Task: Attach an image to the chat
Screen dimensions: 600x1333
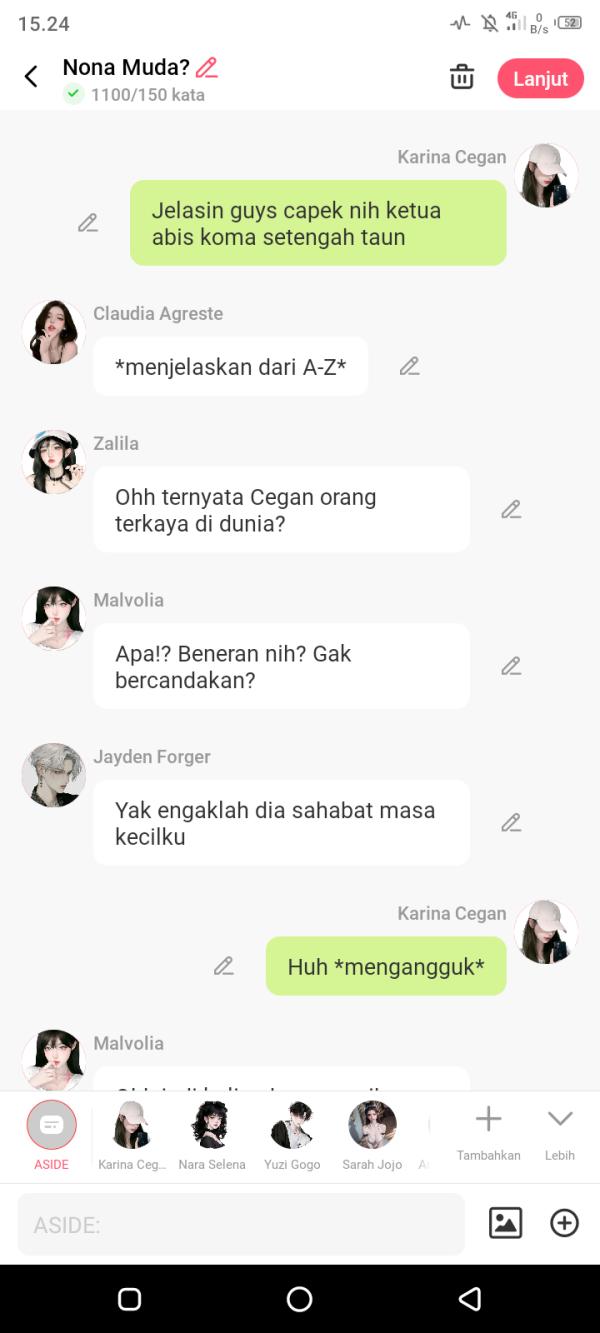Action: pyautogui.click(x=505, y=1223)
